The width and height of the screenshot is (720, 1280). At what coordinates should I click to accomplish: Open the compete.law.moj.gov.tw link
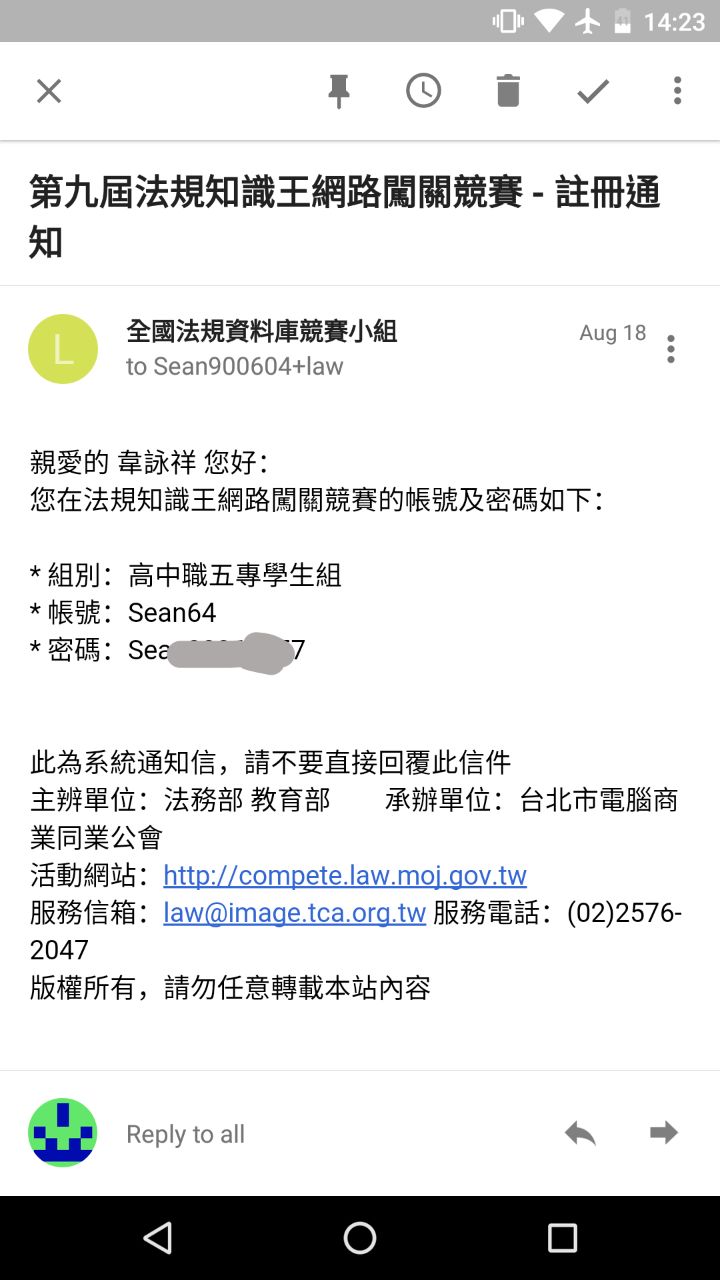pos(345,876)
